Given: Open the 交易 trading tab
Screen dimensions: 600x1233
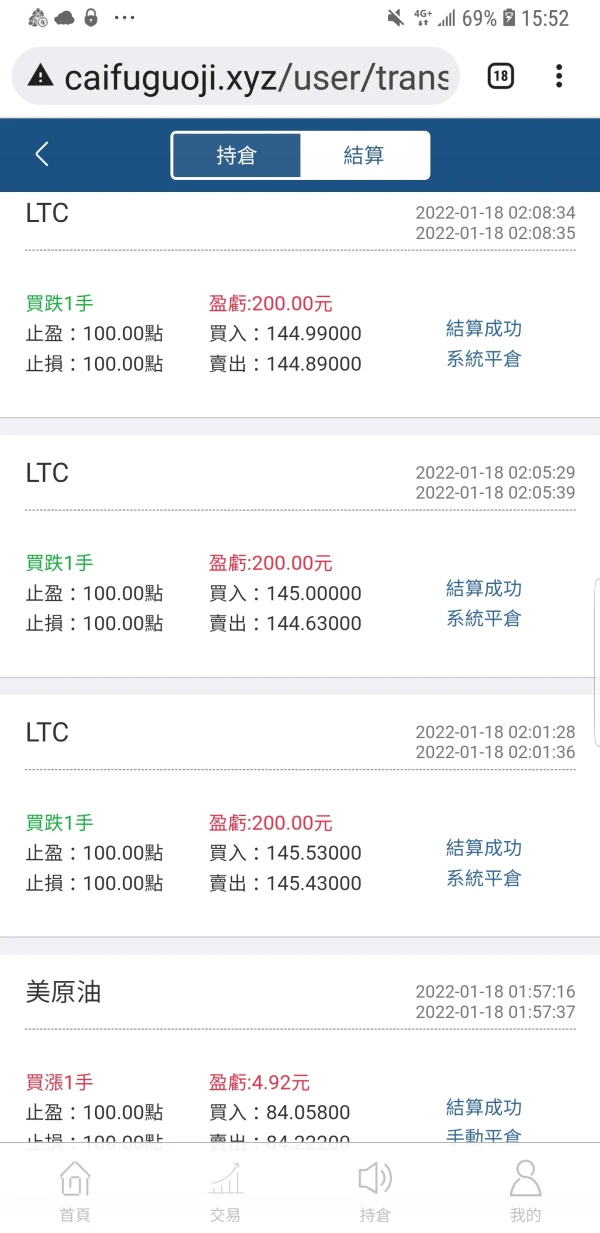Looking at the screenshot, I should [225, 1190].
